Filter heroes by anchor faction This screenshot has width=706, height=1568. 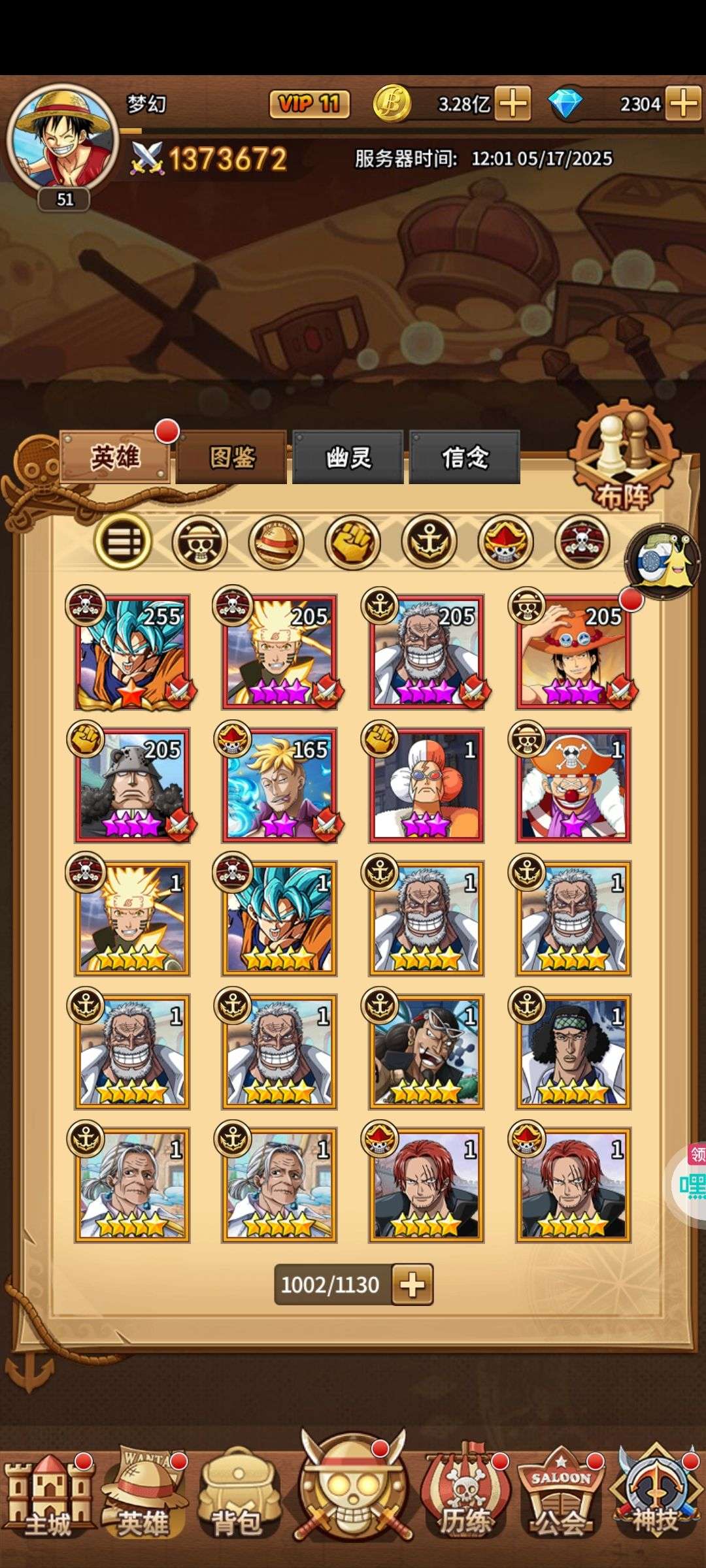(429, 542)
